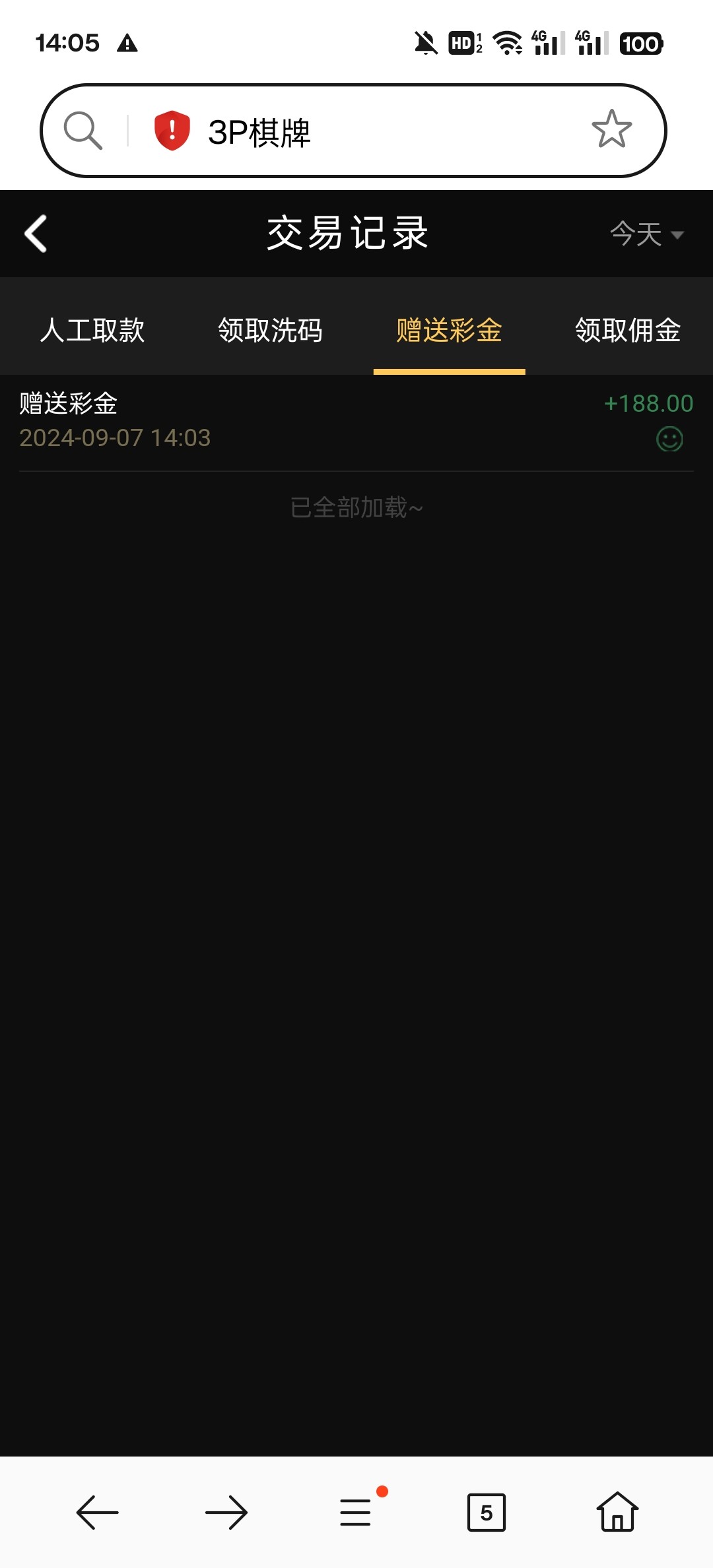Open the red security warning shield
Viewport: 713px width, 1568px height.
[172, 131]
